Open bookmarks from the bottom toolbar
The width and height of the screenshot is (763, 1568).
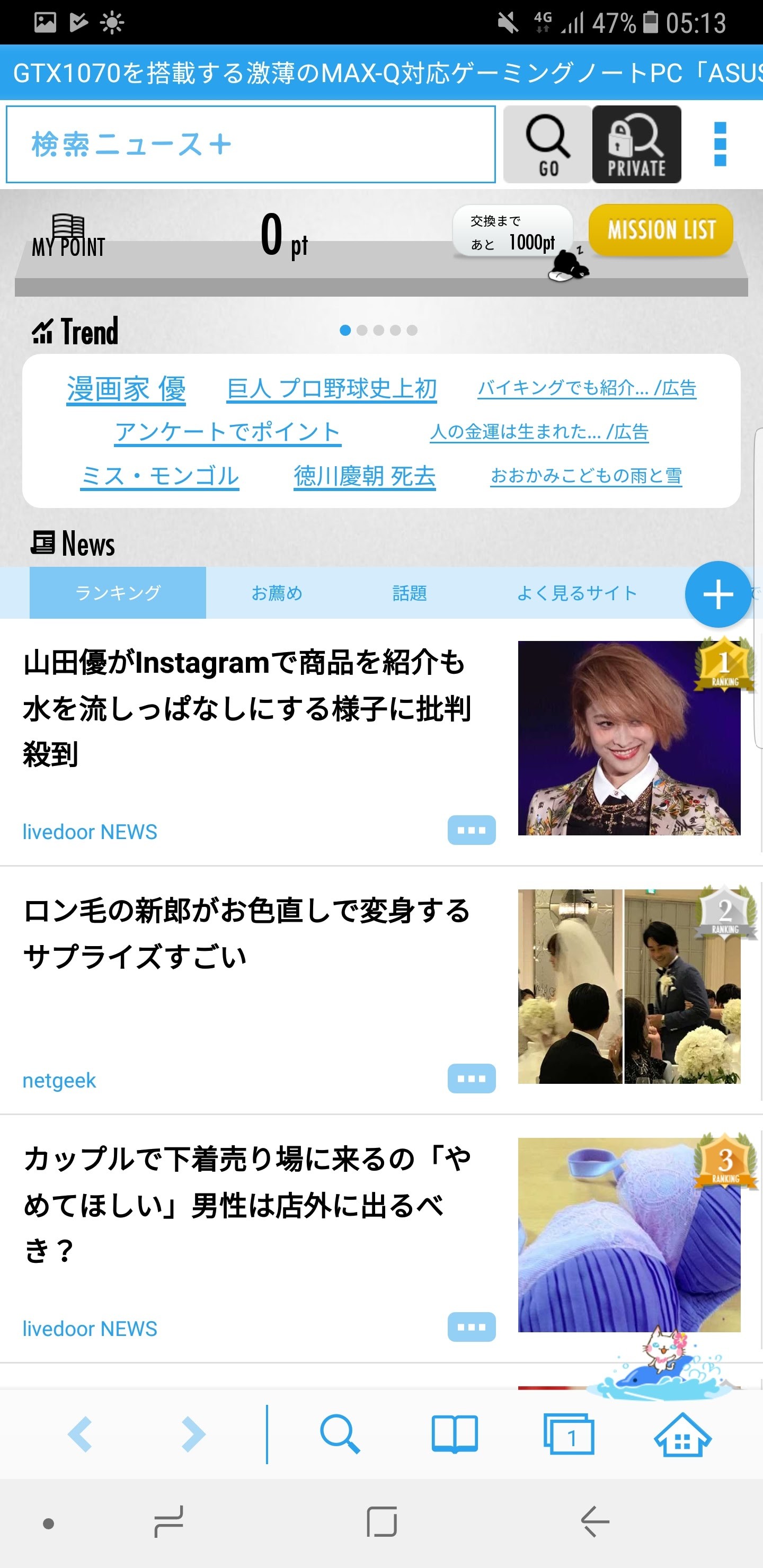tap(454, 1434)
